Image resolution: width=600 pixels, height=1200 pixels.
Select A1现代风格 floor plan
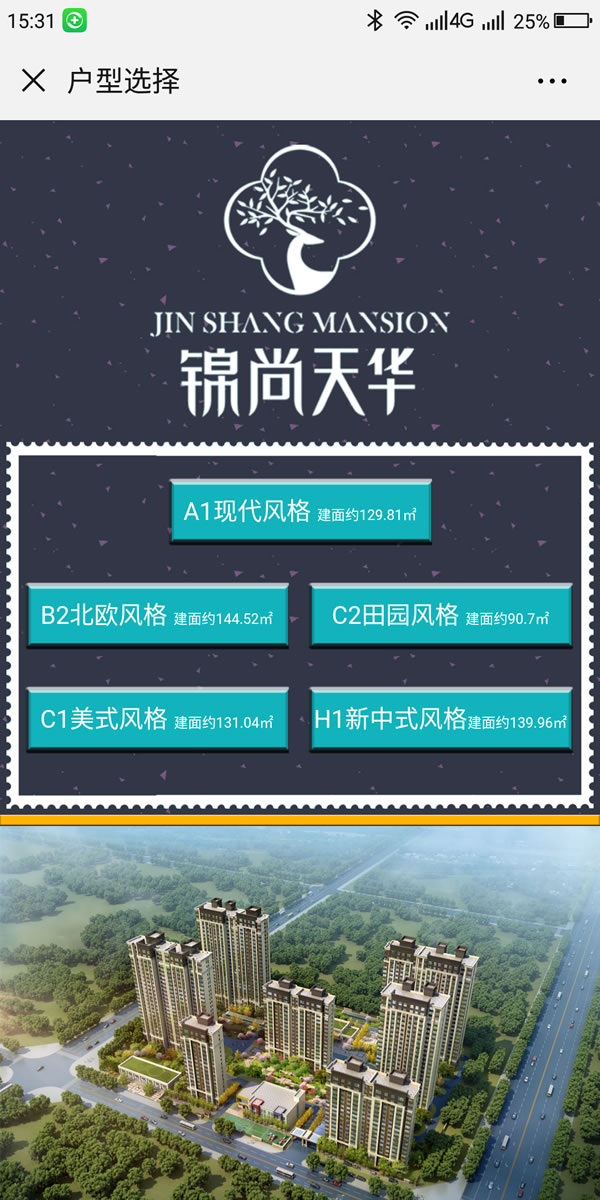pos(300,513)
